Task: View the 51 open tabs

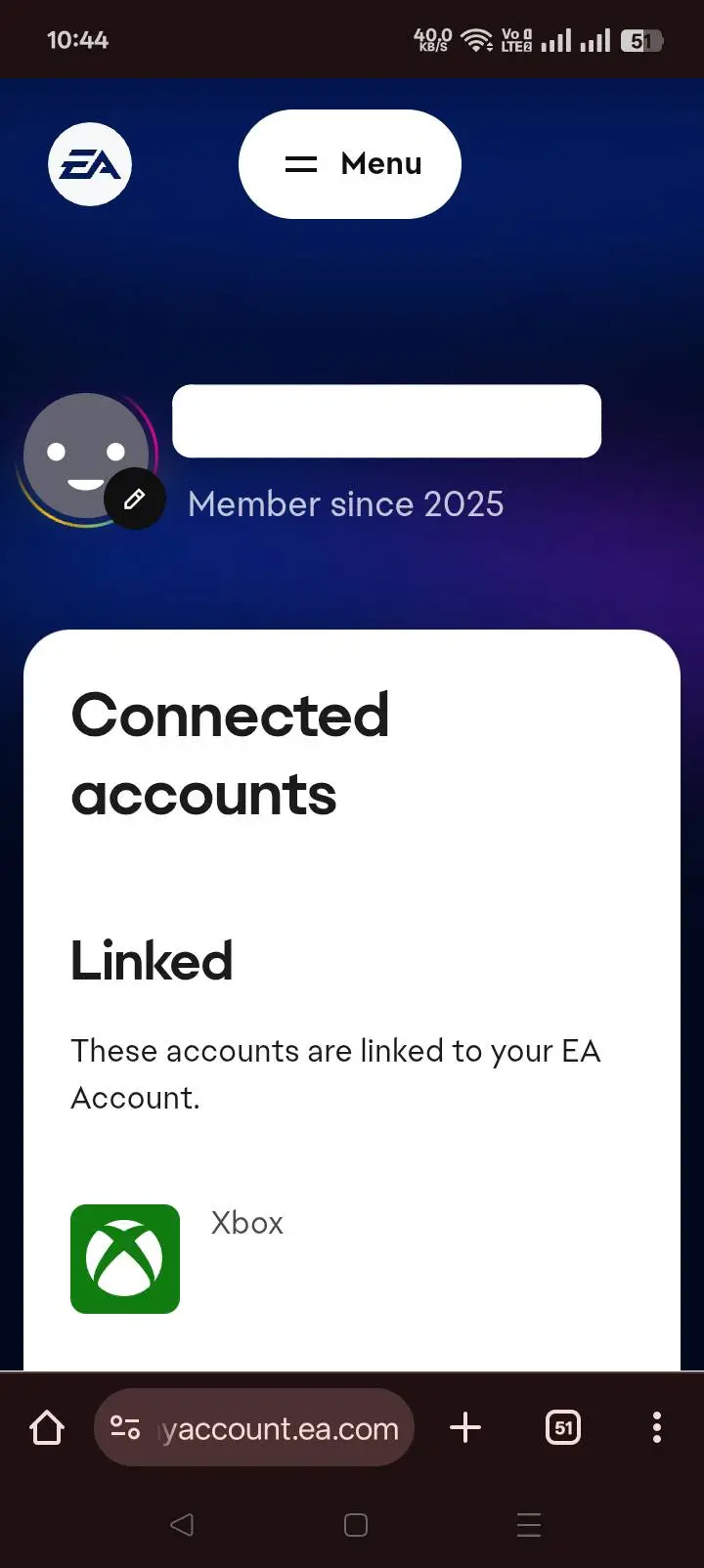Action: coord(563,1428)
